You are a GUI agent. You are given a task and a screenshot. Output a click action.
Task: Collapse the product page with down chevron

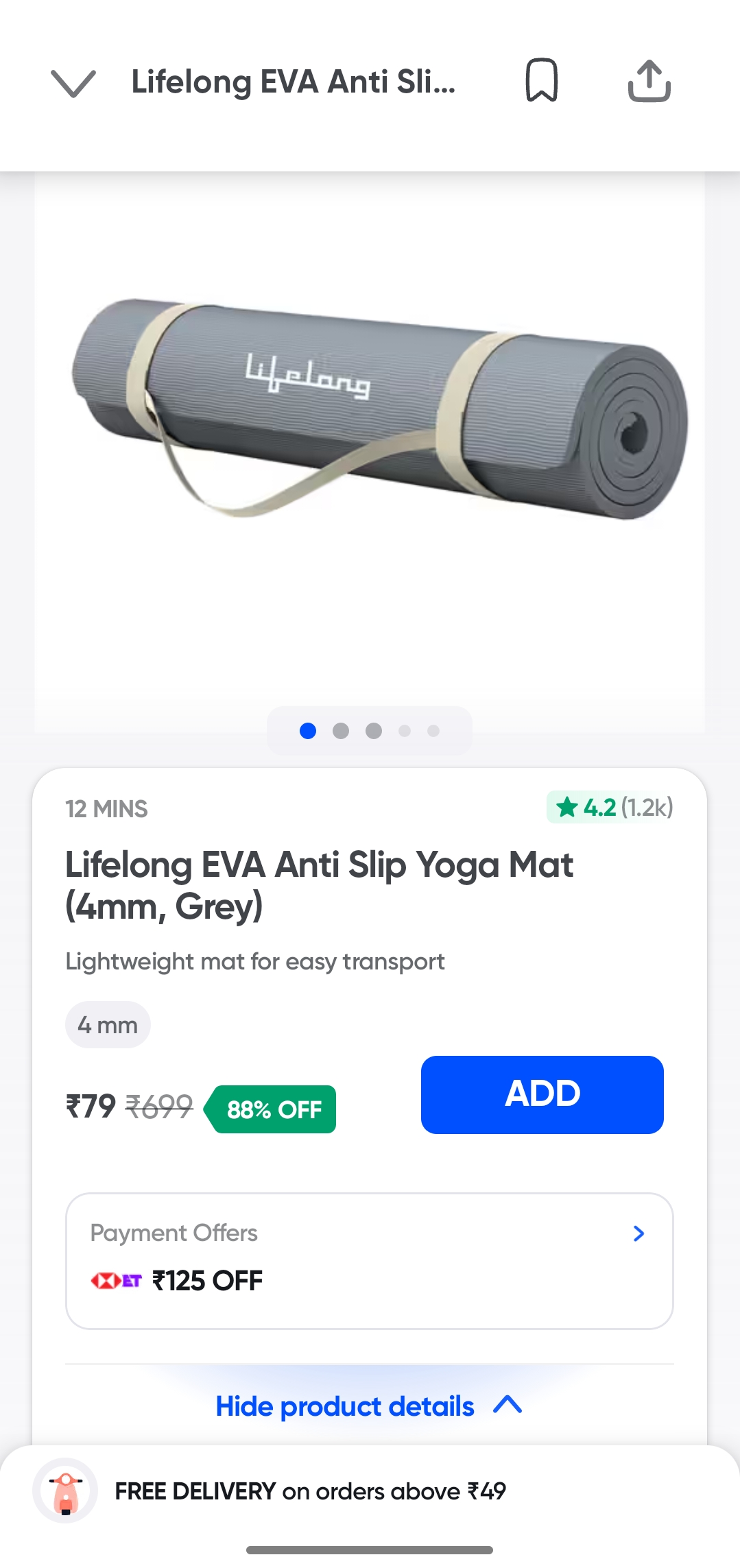tap(73, 83)
